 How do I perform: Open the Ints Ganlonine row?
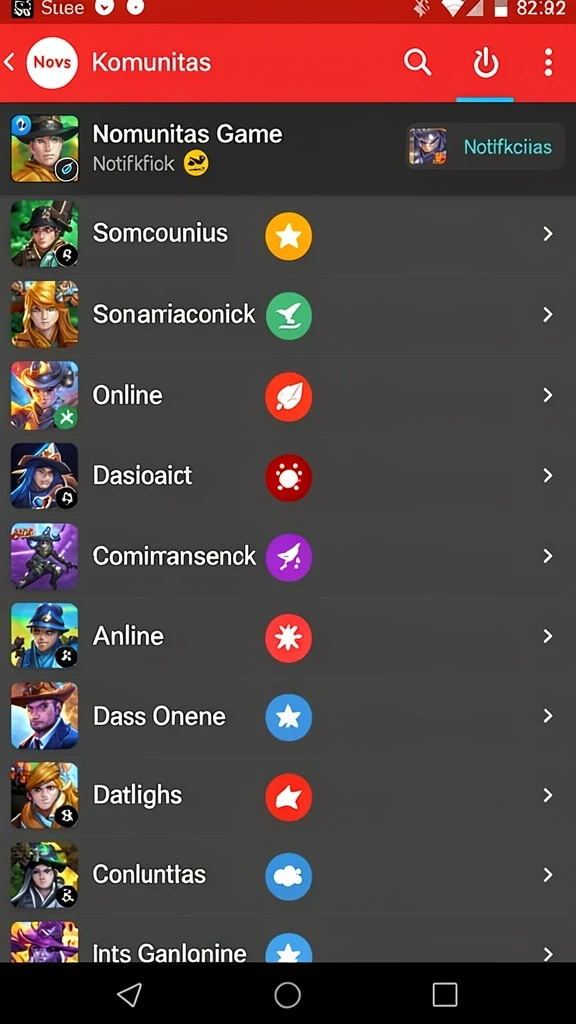(288, 939)
